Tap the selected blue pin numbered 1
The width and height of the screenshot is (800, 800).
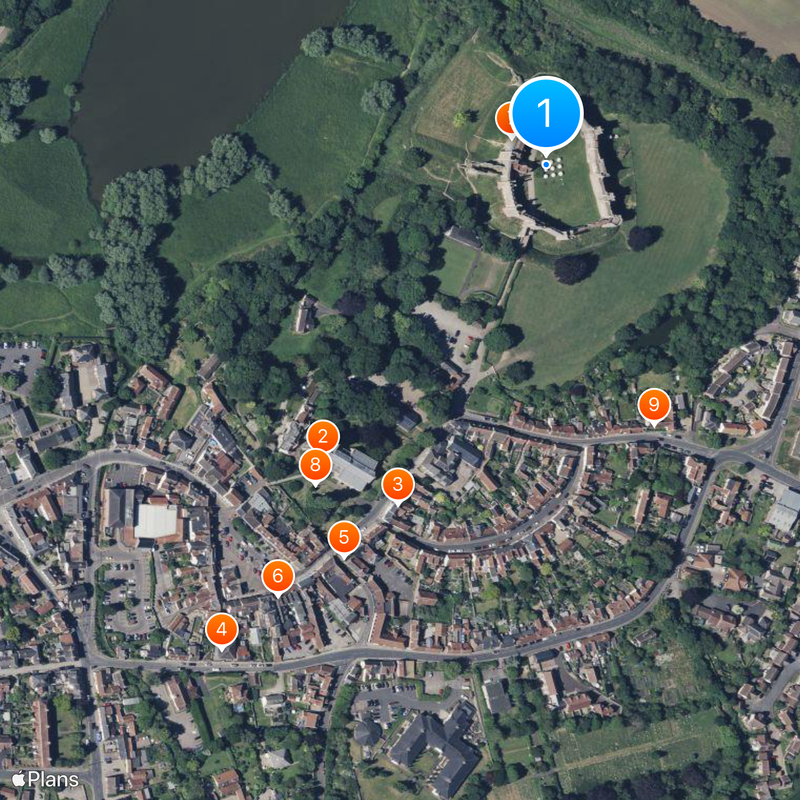(546, 114)
